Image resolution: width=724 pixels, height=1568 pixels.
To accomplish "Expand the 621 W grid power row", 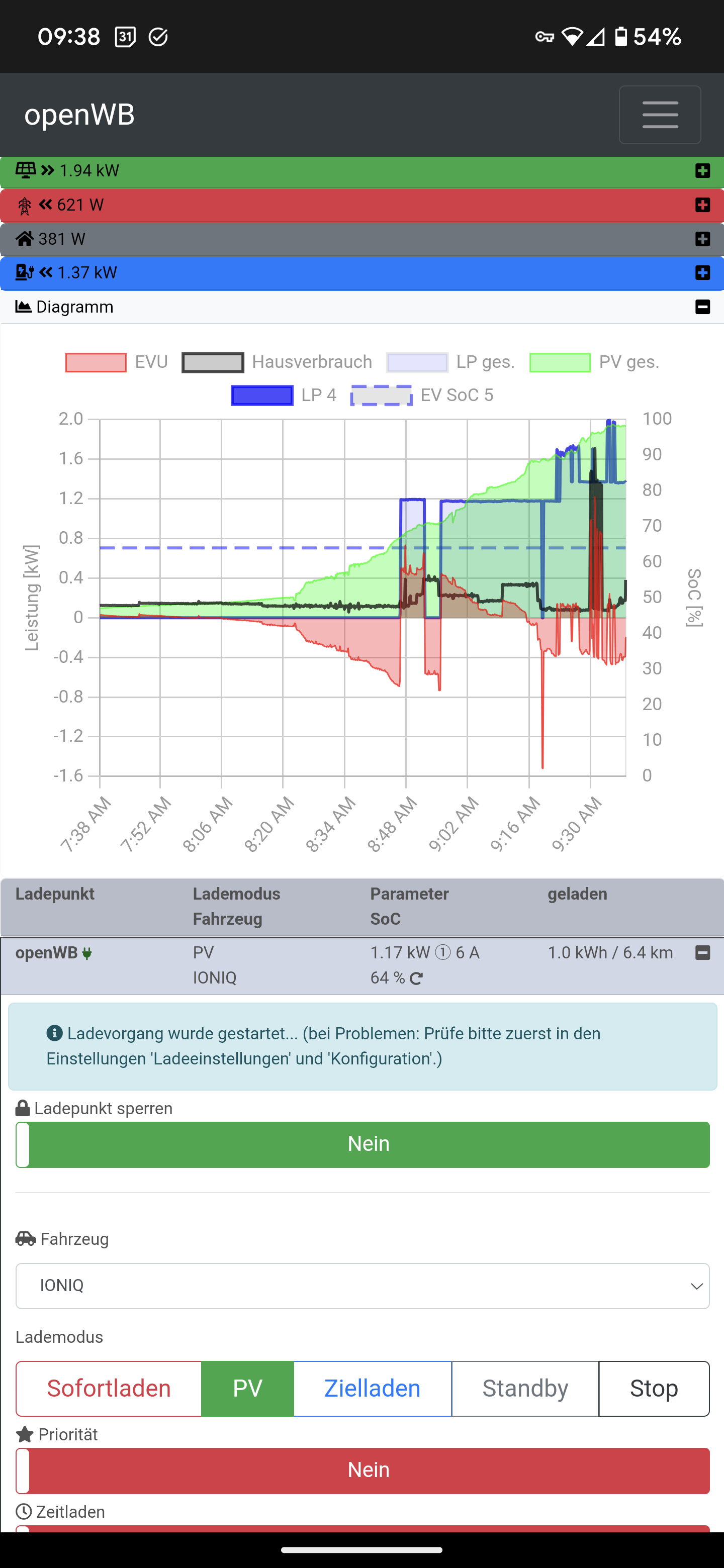I will (x=702, y=205).
